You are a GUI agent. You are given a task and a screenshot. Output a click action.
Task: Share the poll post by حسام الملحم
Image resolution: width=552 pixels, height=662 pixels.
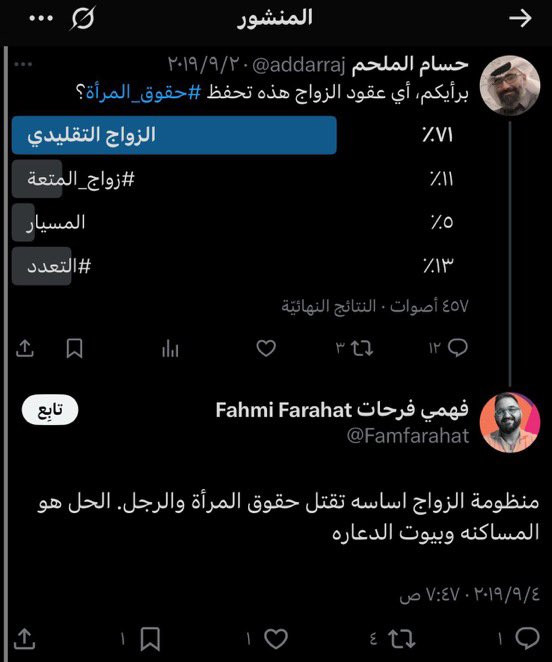[24, 348]
